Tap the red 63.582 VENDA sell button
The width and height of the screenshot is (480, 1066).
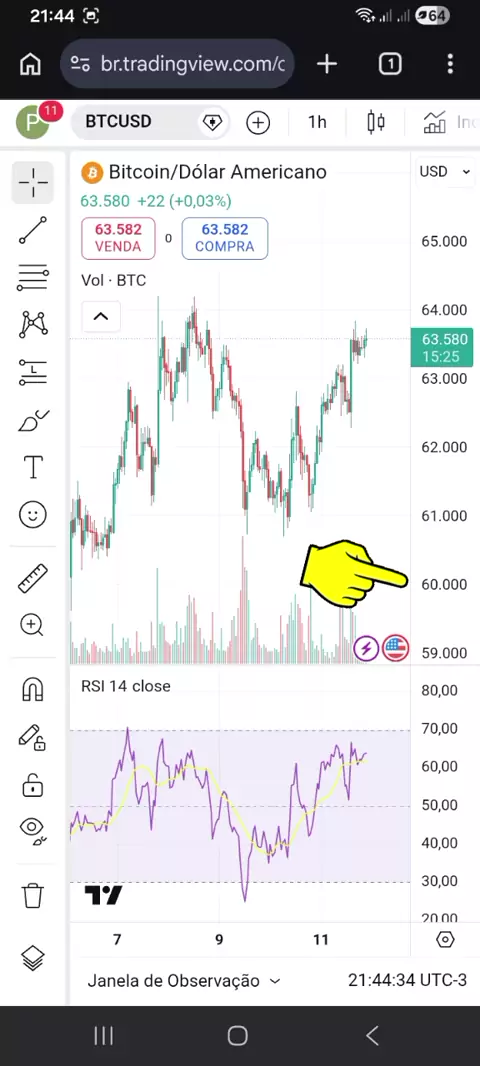118,239
